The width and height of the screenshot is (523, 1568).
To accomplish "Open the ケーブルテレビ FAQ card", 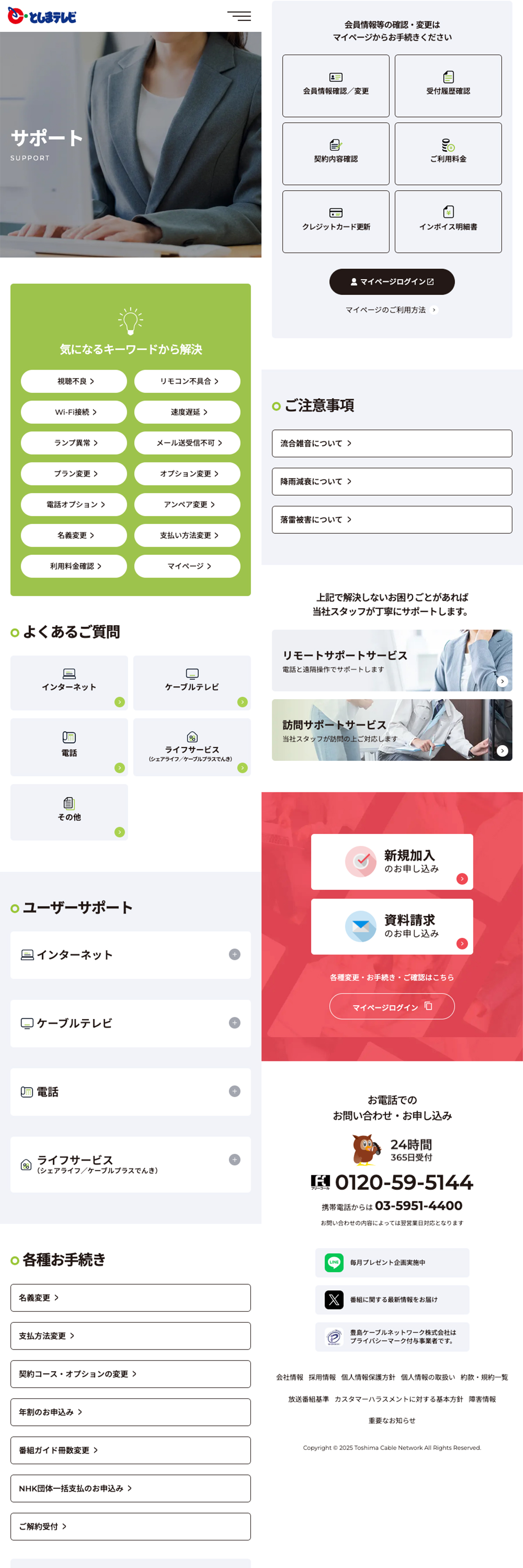I will tap(192, 683).
